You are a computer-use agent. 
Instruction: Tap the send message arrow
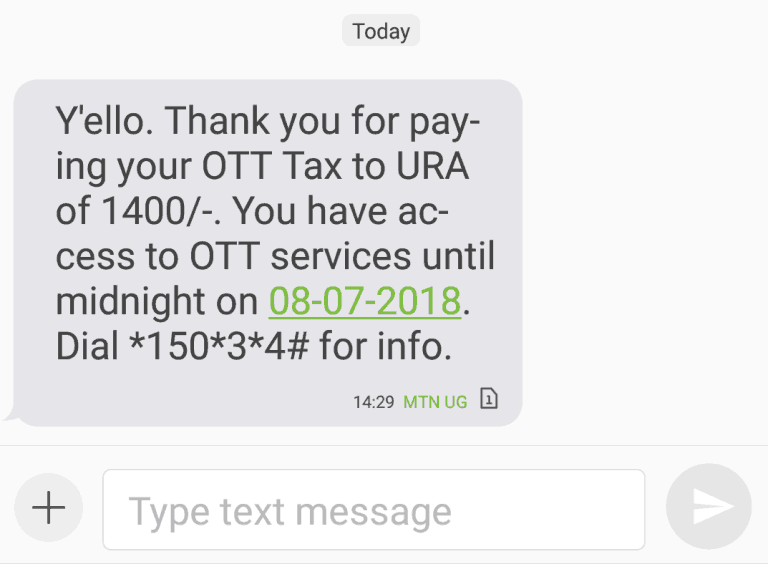click(x=709, y=507)
